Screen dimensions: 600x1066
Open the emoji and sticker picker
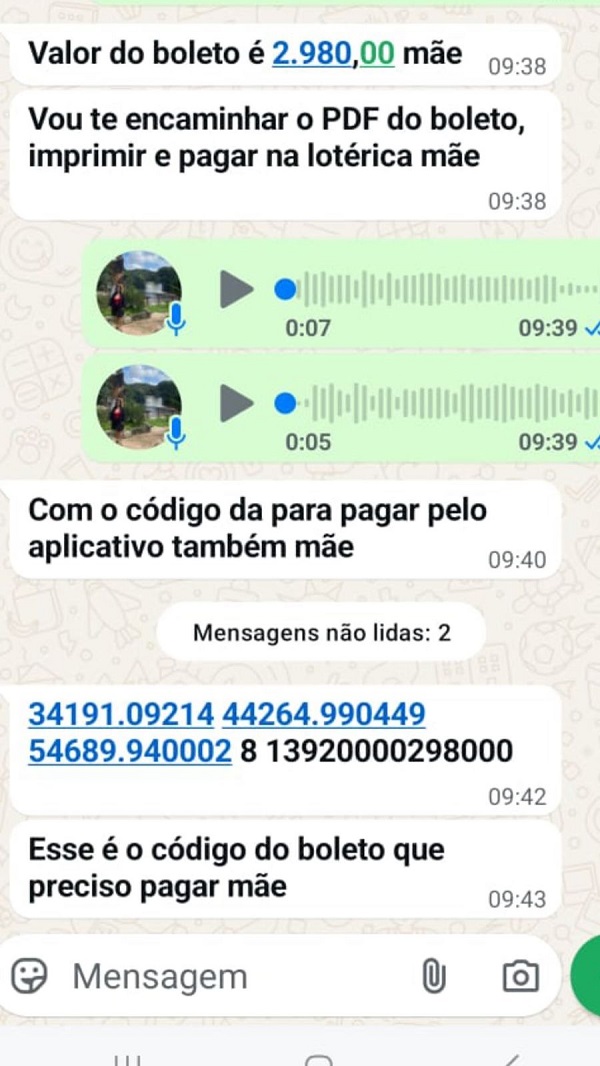pos(30,976)
